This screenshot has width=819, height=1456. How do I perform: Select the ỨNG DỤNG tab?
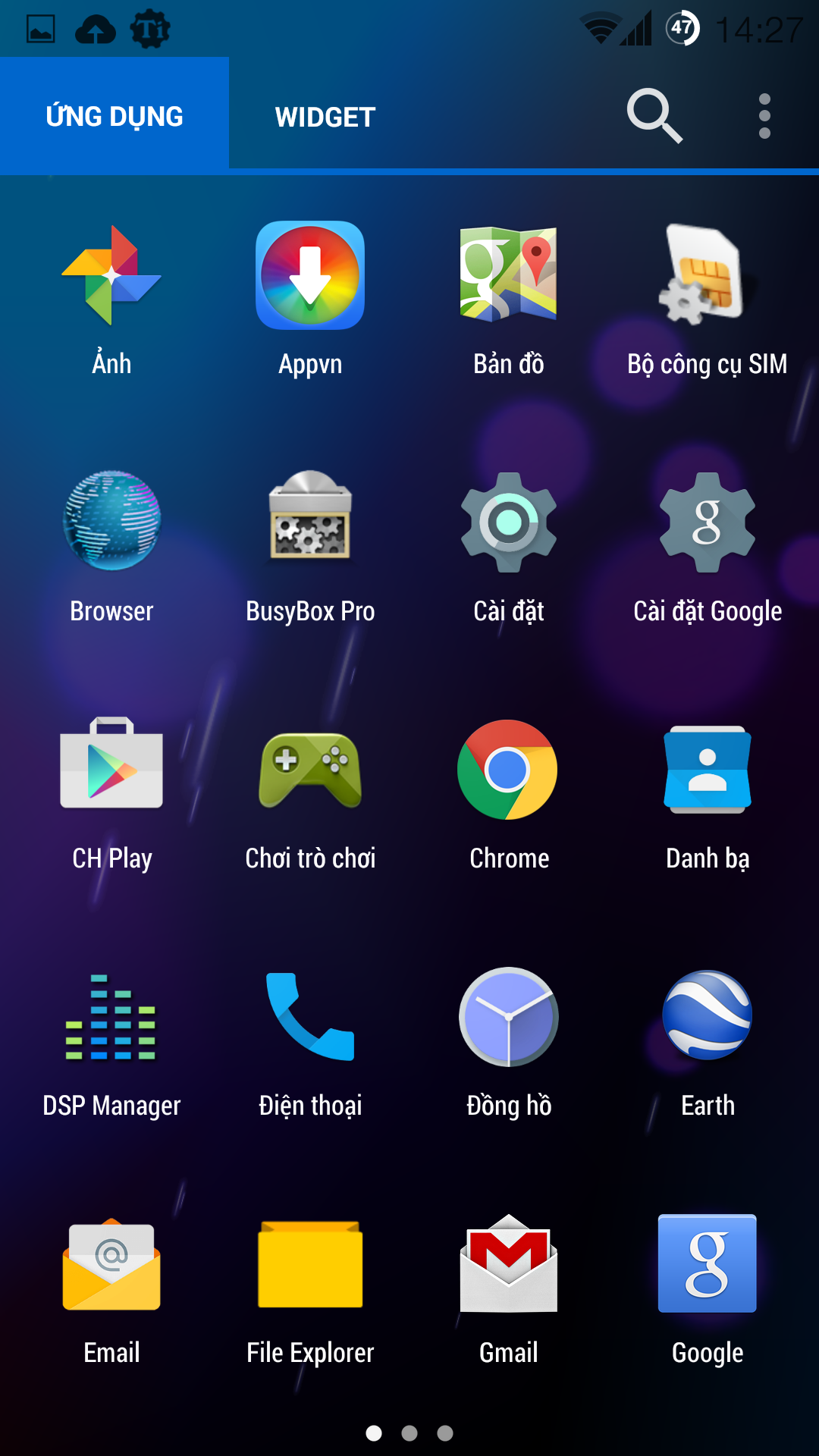click(115, 115)
